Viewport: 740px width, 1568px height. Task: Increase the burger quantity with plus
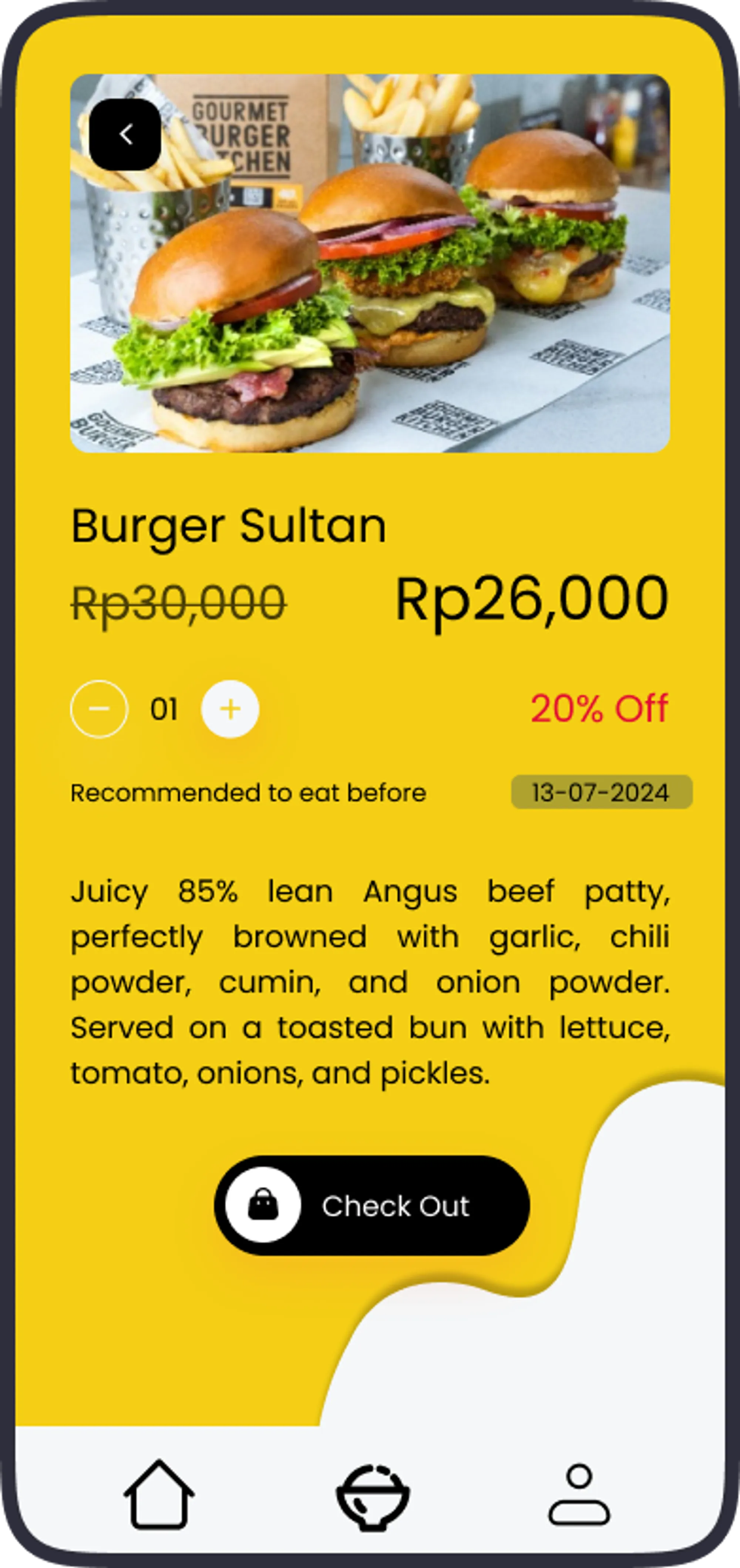point(231,709)
